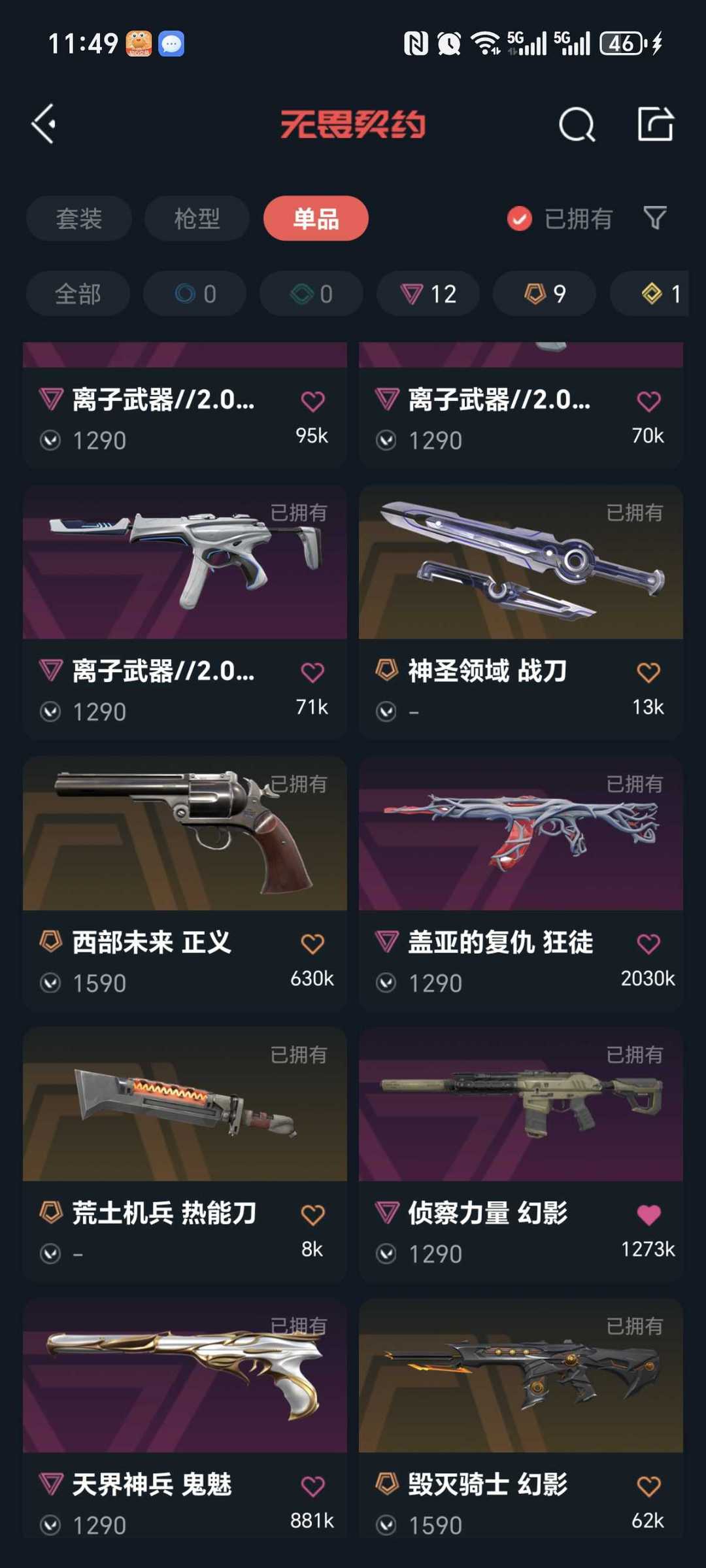
Task: Open the search icon
Action: (x=577, y=124)
